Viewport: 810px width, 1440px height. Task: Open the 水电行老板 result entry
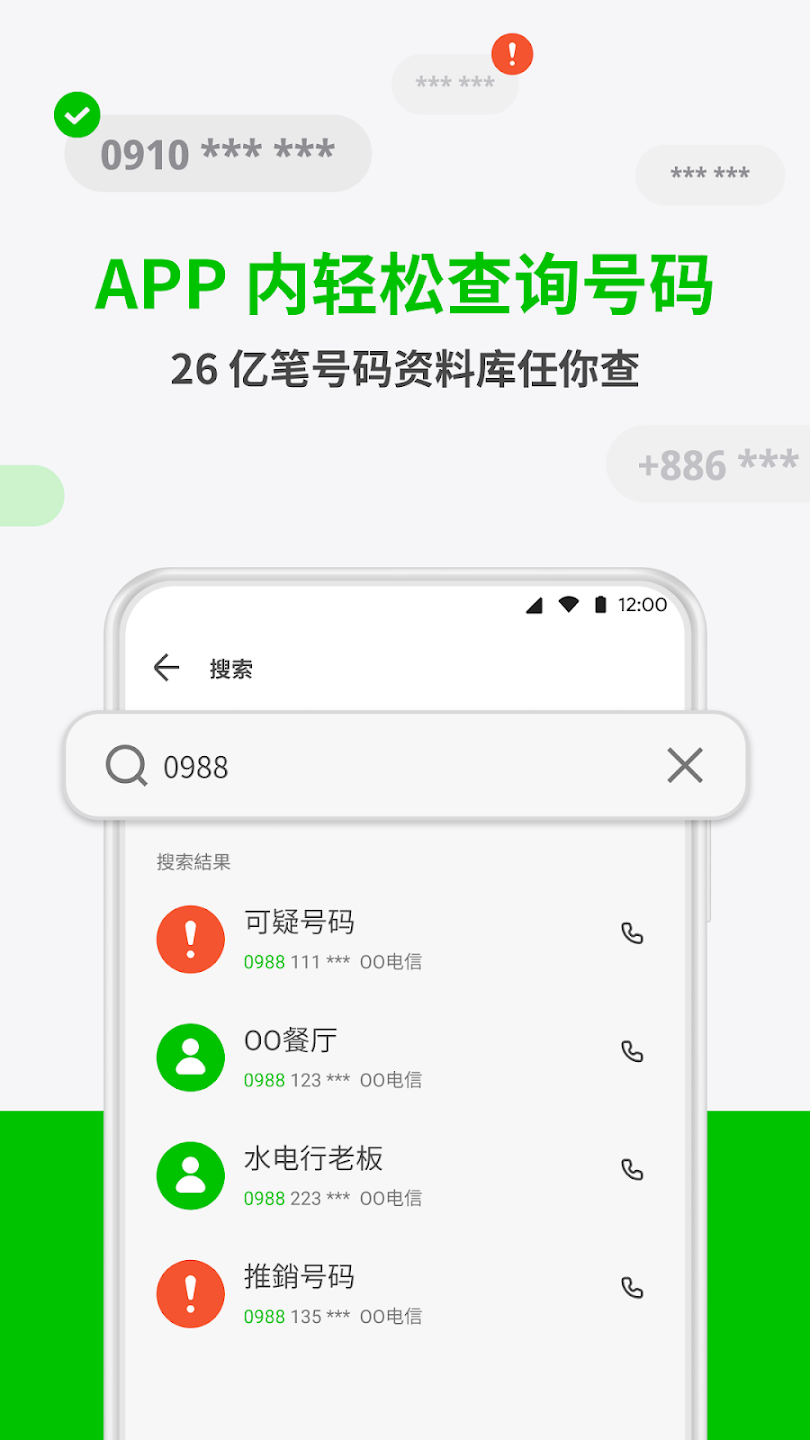(400, 1174)
